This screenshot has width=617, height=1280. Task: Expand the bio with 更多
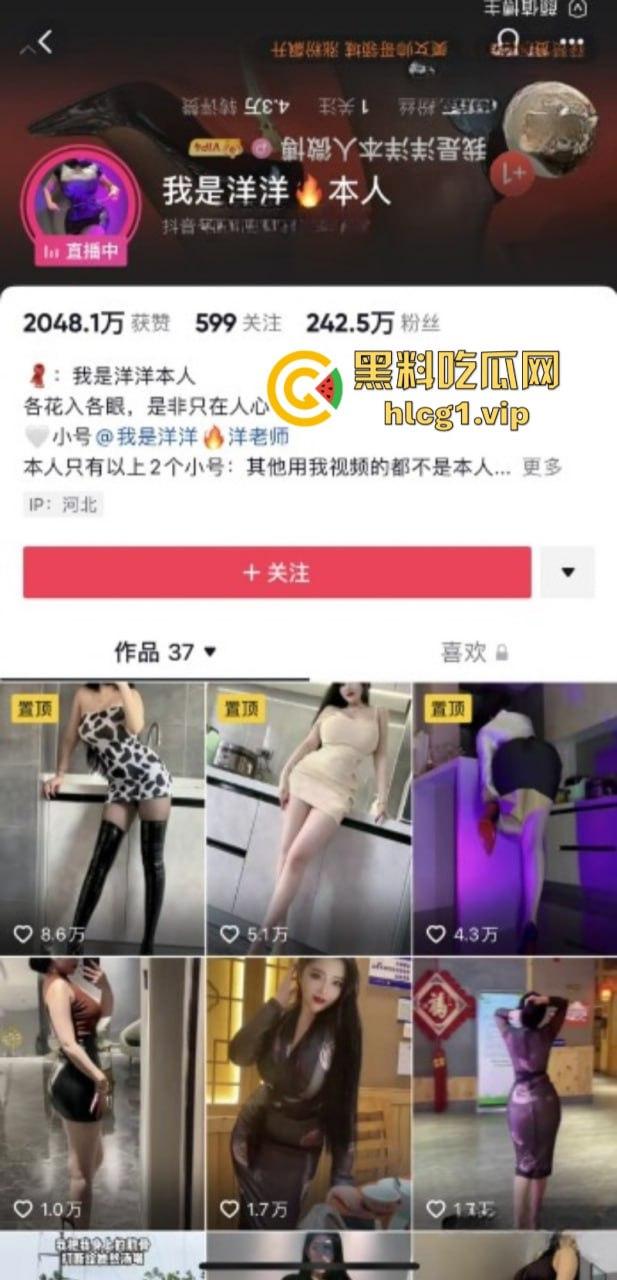click(542, 467)
